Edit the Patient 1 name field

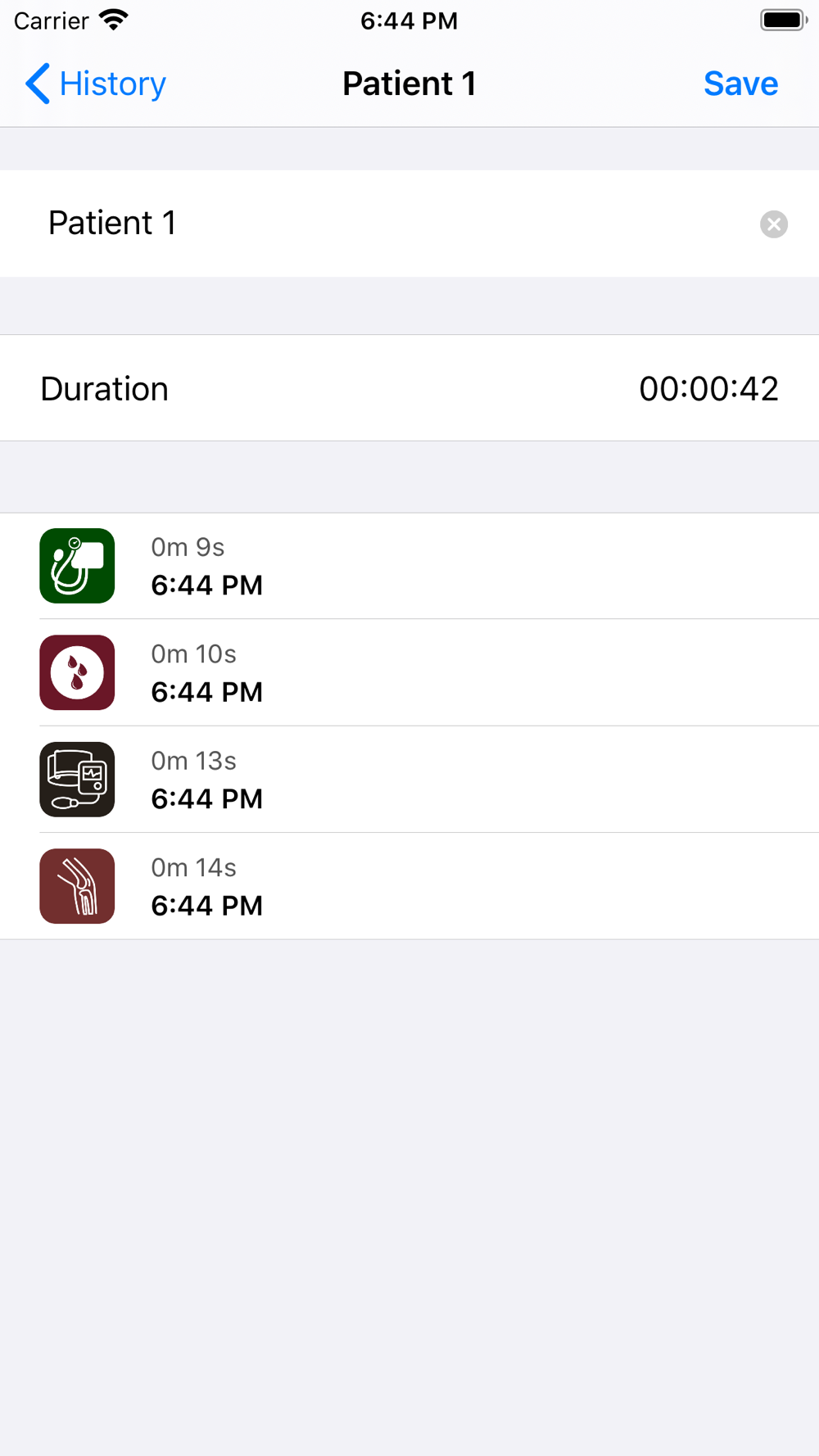tap(393, 224)
